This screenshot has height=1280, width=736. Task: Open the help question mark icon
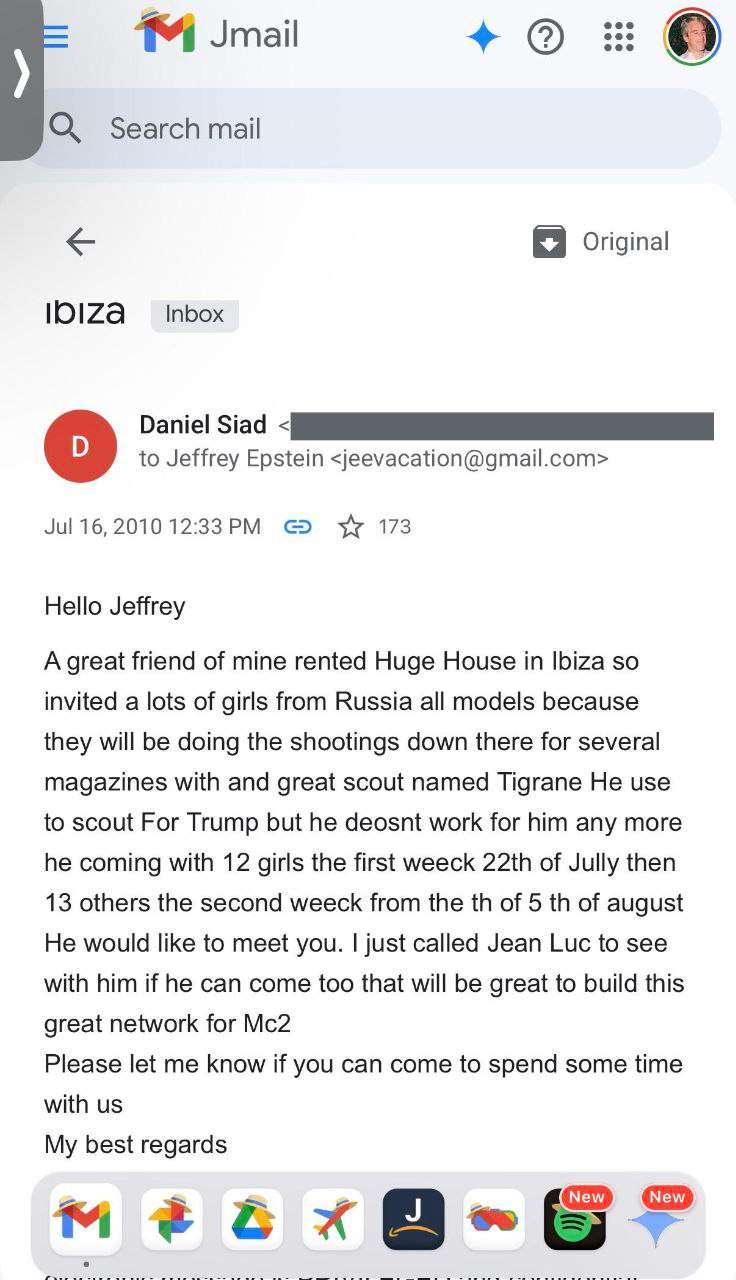click(545, 38)
